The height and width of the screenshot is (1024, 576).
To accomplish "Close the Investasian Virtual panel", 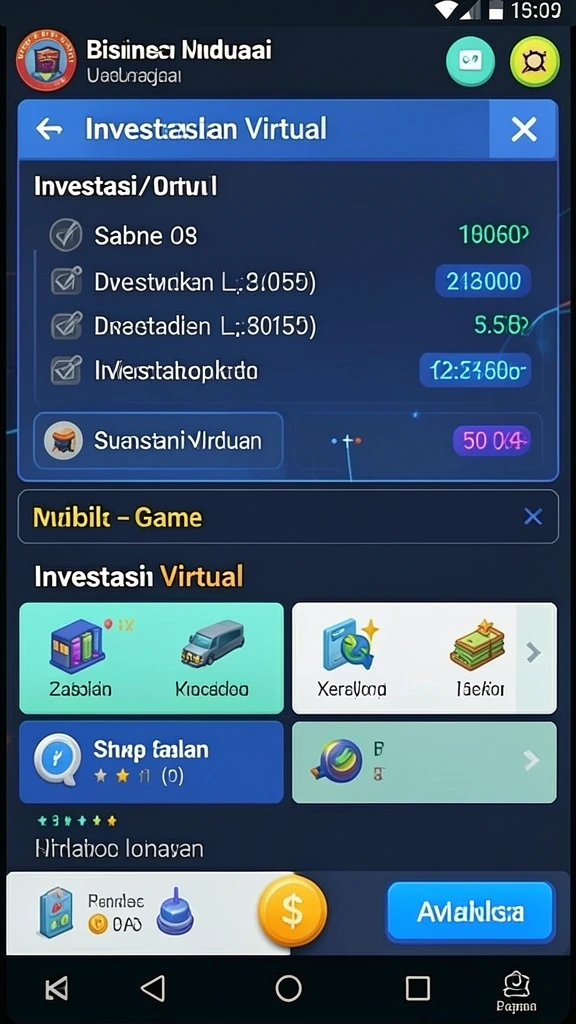I will 524,129.
